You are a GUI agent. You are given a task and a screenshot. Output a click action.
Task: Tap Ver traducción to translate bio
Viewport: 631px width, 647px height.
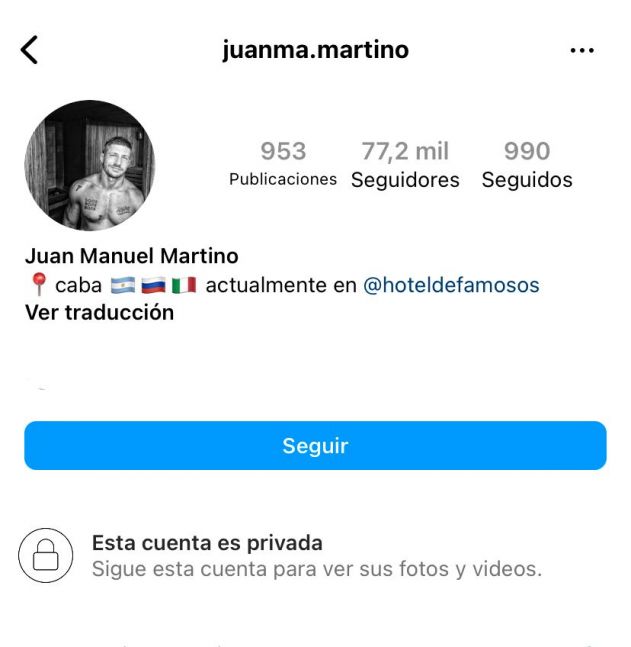(99, 312)
